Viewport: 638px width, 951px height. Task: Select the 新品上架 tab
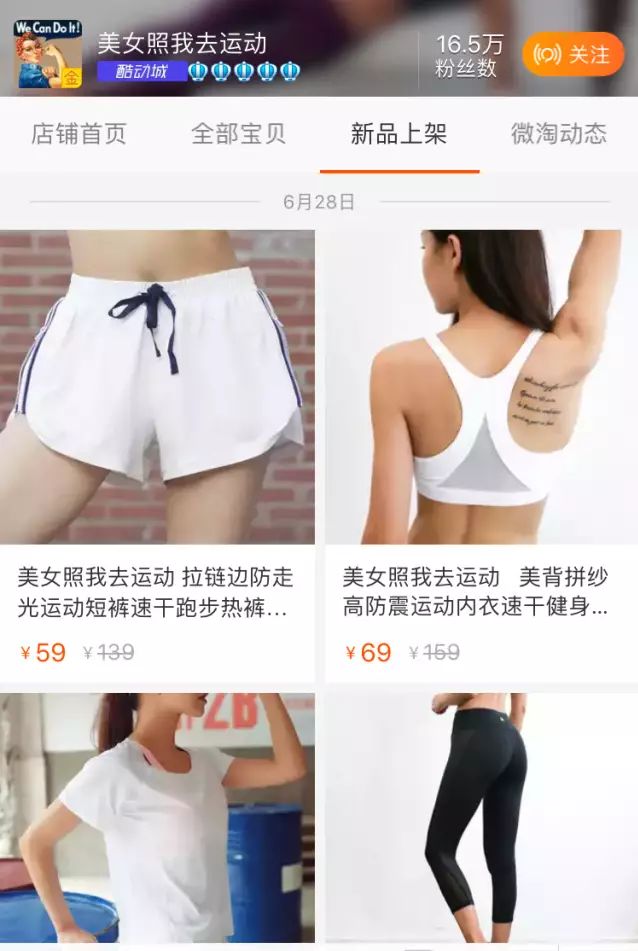pyautogui.click(x=399, y=134)
